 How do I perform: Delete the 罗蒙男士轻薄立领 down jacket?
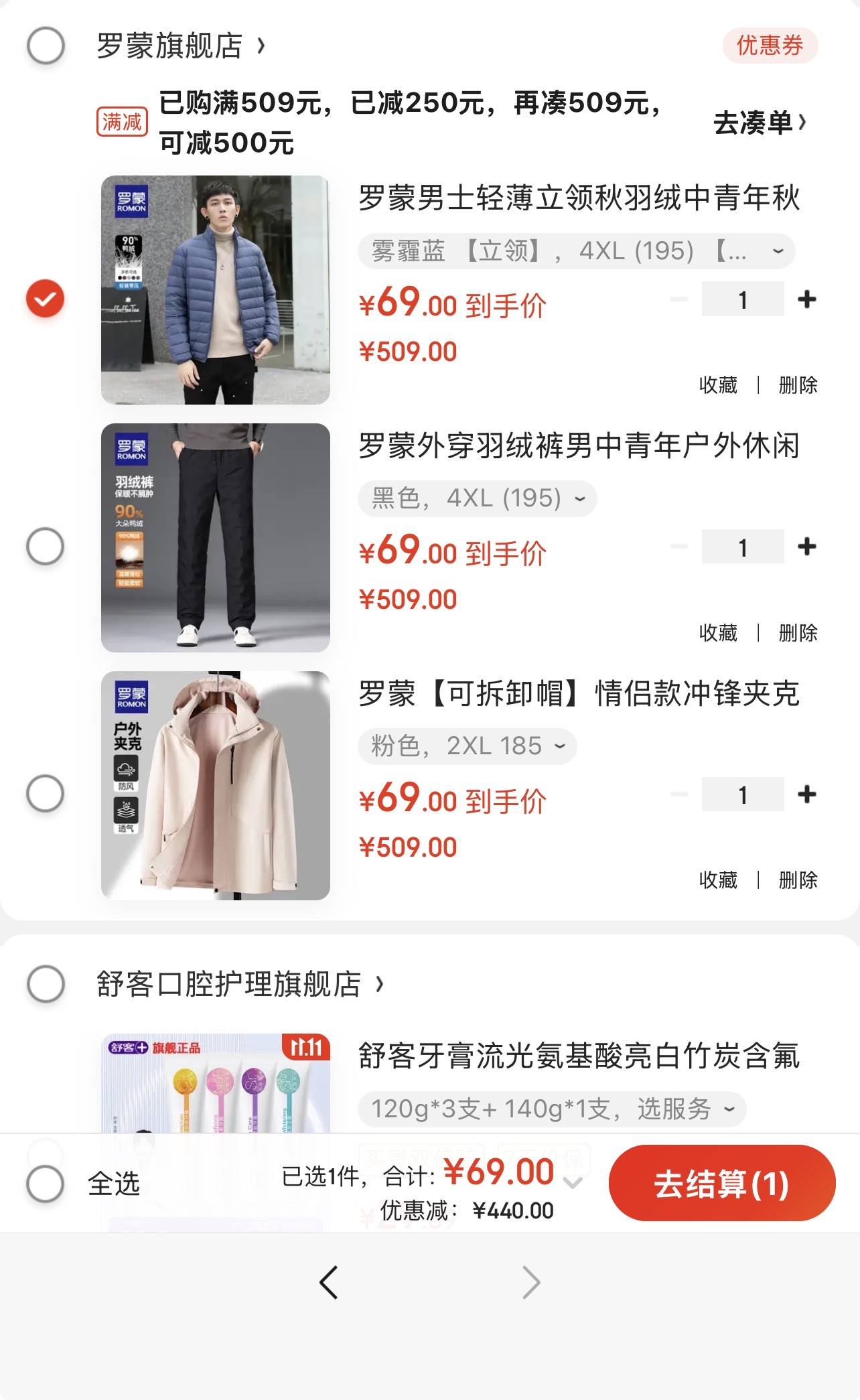coord(798,385)
